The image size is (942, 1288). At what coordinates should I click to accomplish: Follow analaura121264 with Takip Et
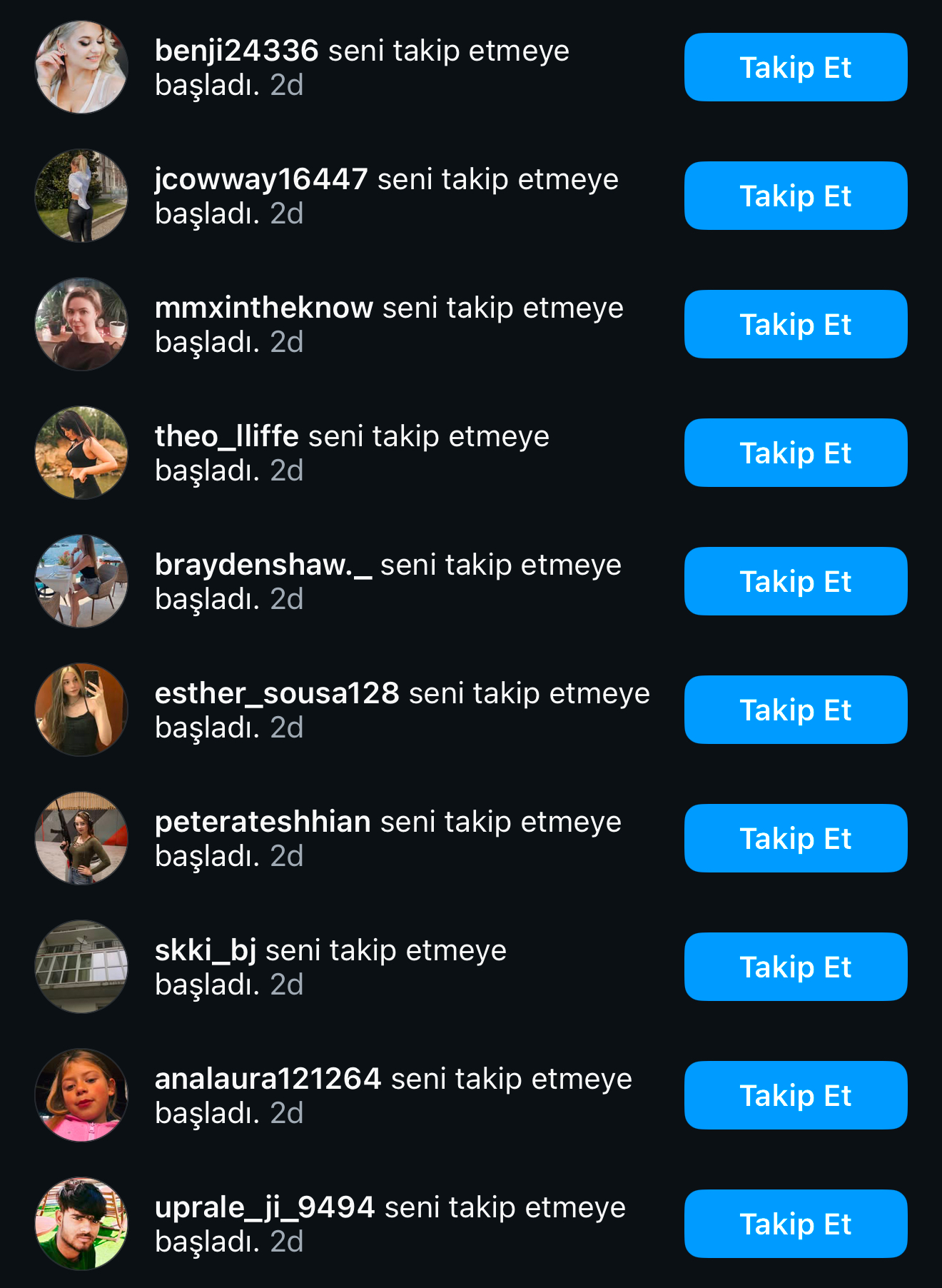click(x=796, y=1095)
